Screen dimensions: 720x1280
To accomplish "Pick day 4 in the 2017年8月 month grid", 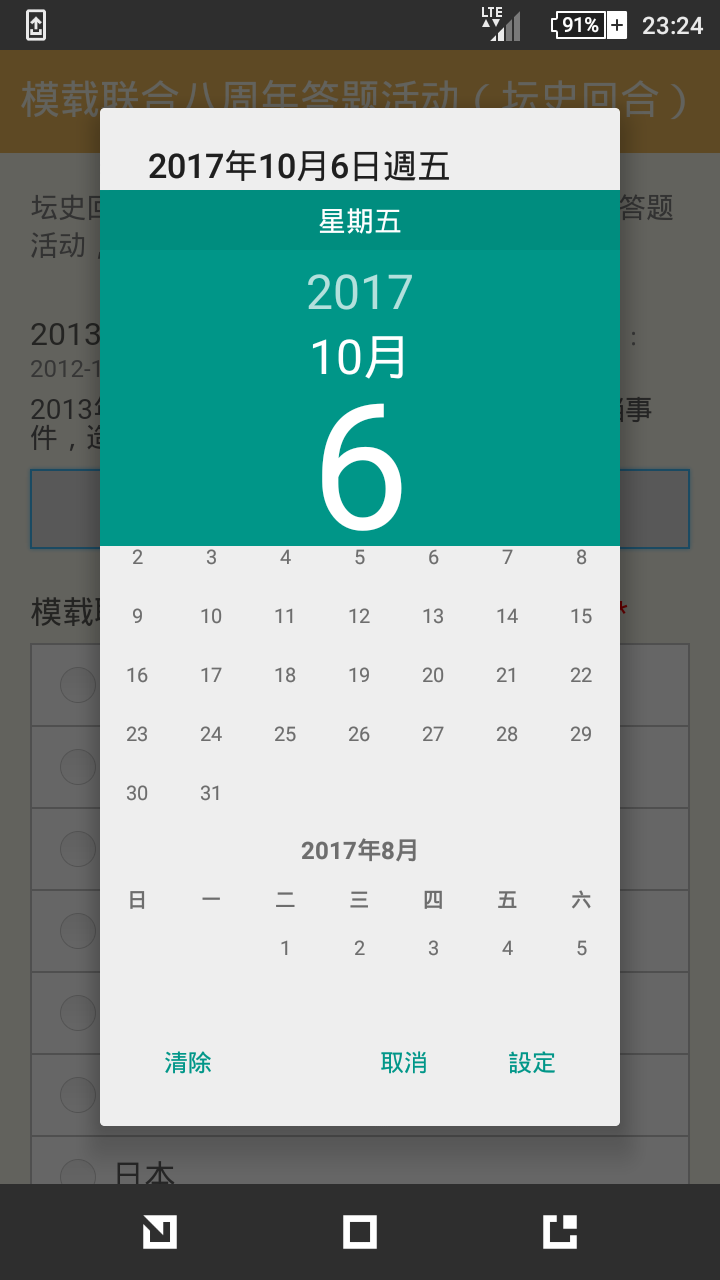I will click(507, 948).
